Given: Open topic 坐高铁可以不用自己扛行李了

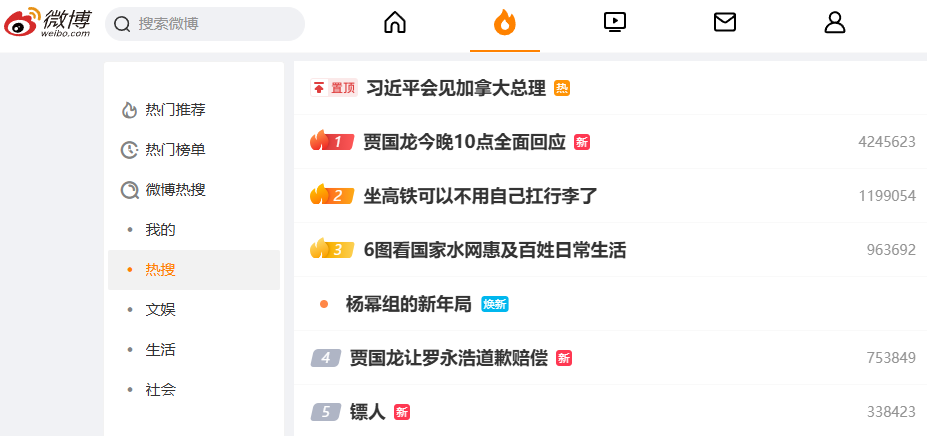Looking at the screenshot, I should 480,196.
